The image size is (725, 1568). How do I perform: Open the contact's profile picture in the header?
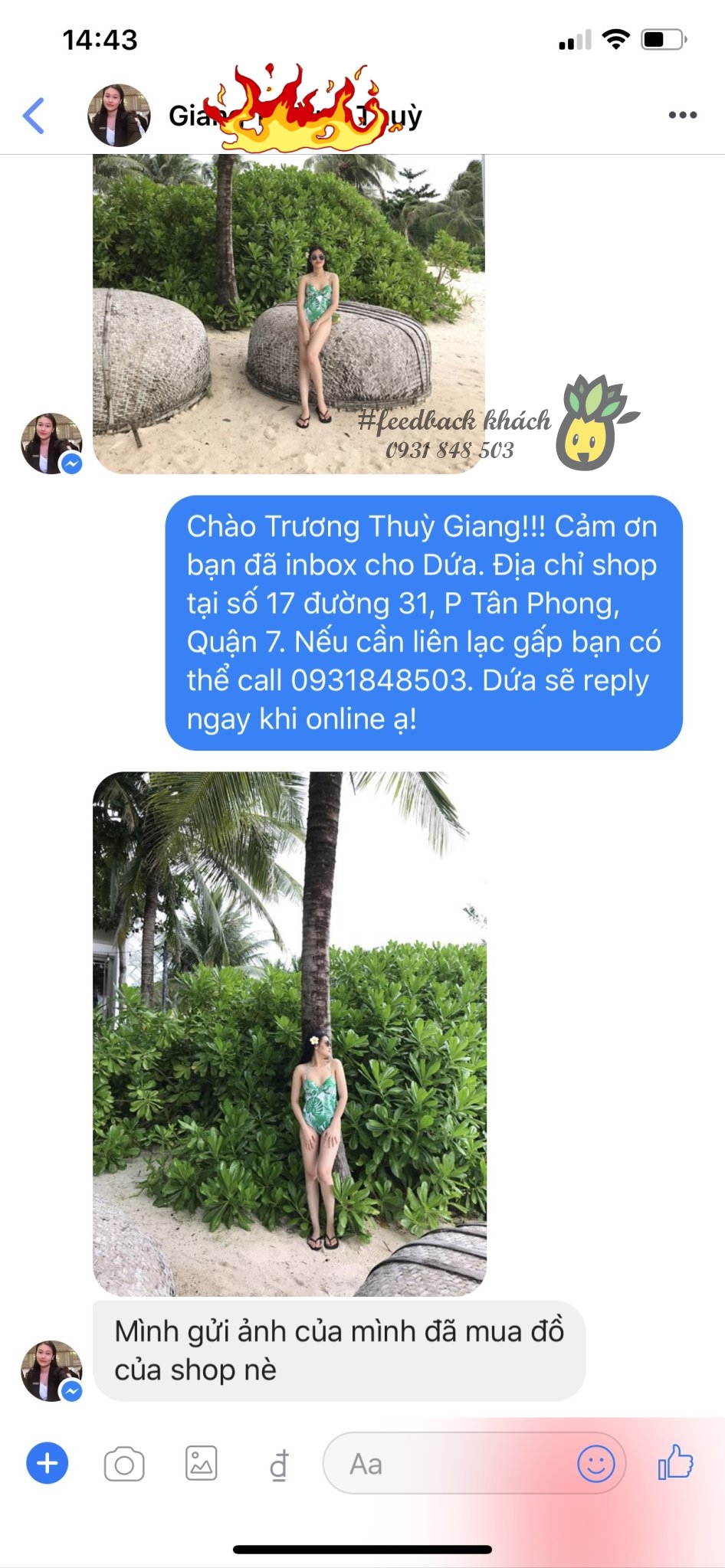tap(119, 116)
